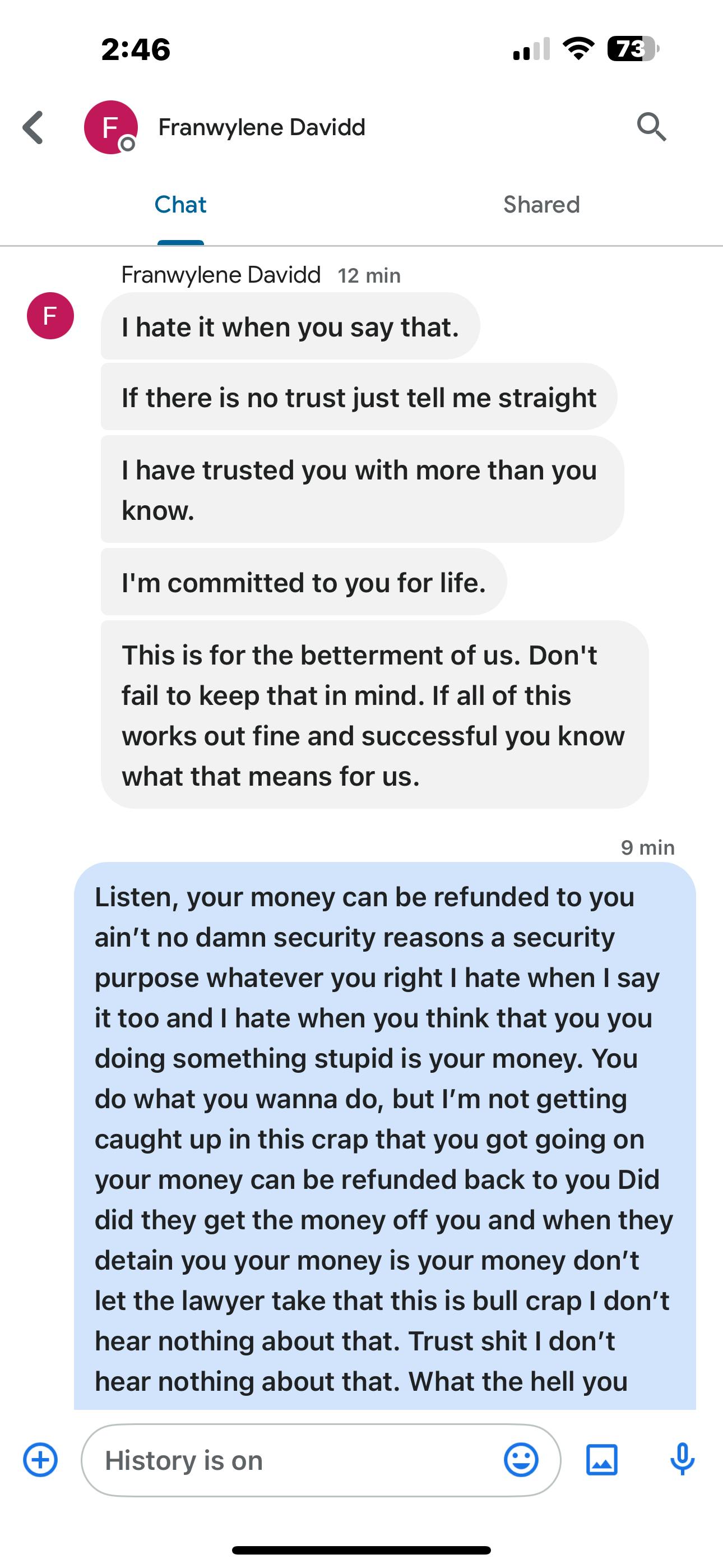Viewport: 723px width, 1568px height.
Task: Search within this conversation
Action: [651, 127]
